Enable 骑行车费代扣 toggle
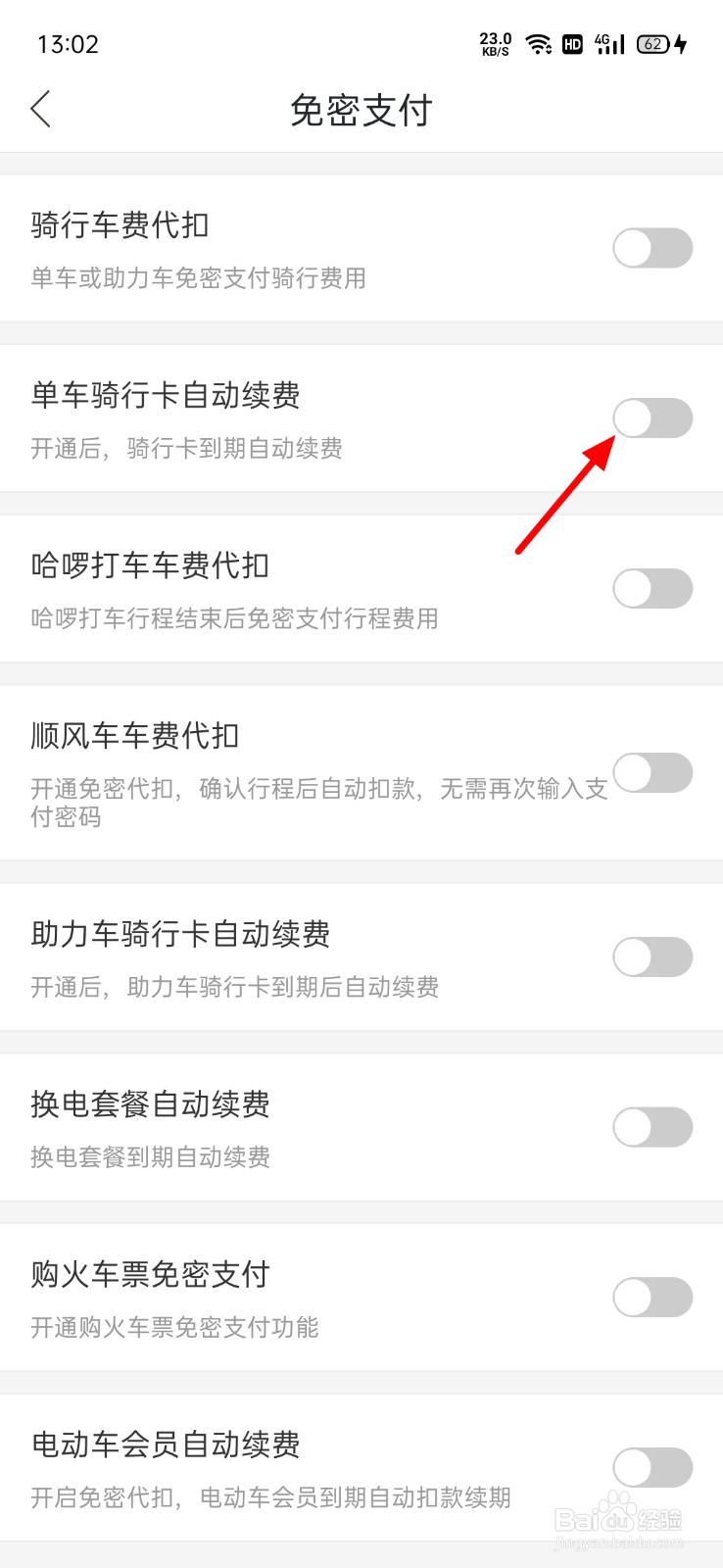Screen dimensions: 723x1568 [x=652, y=248]
